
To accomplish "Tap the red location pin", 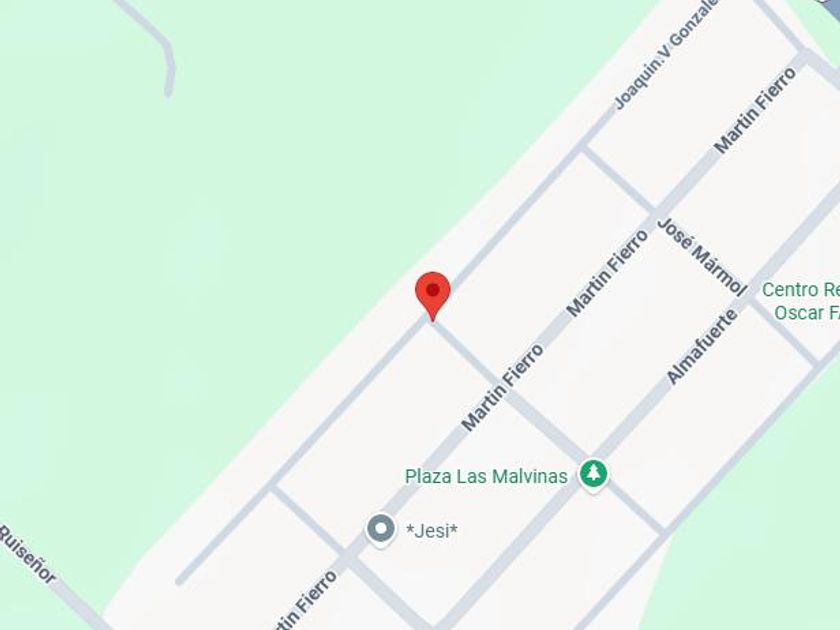I will 432,292.
